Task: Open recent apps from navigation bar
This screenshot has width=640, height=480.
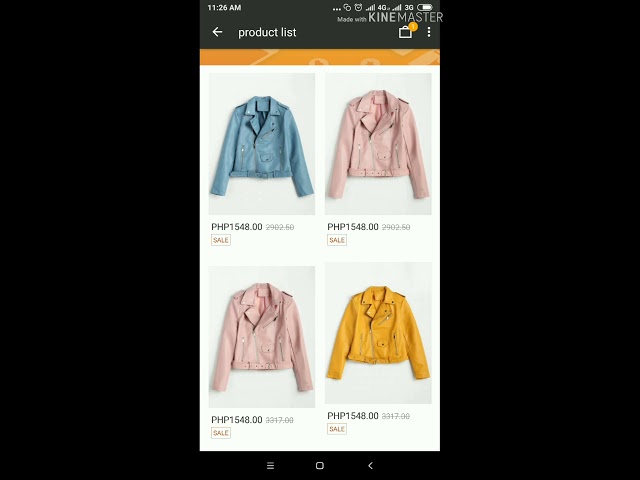Action: point(270,465)
